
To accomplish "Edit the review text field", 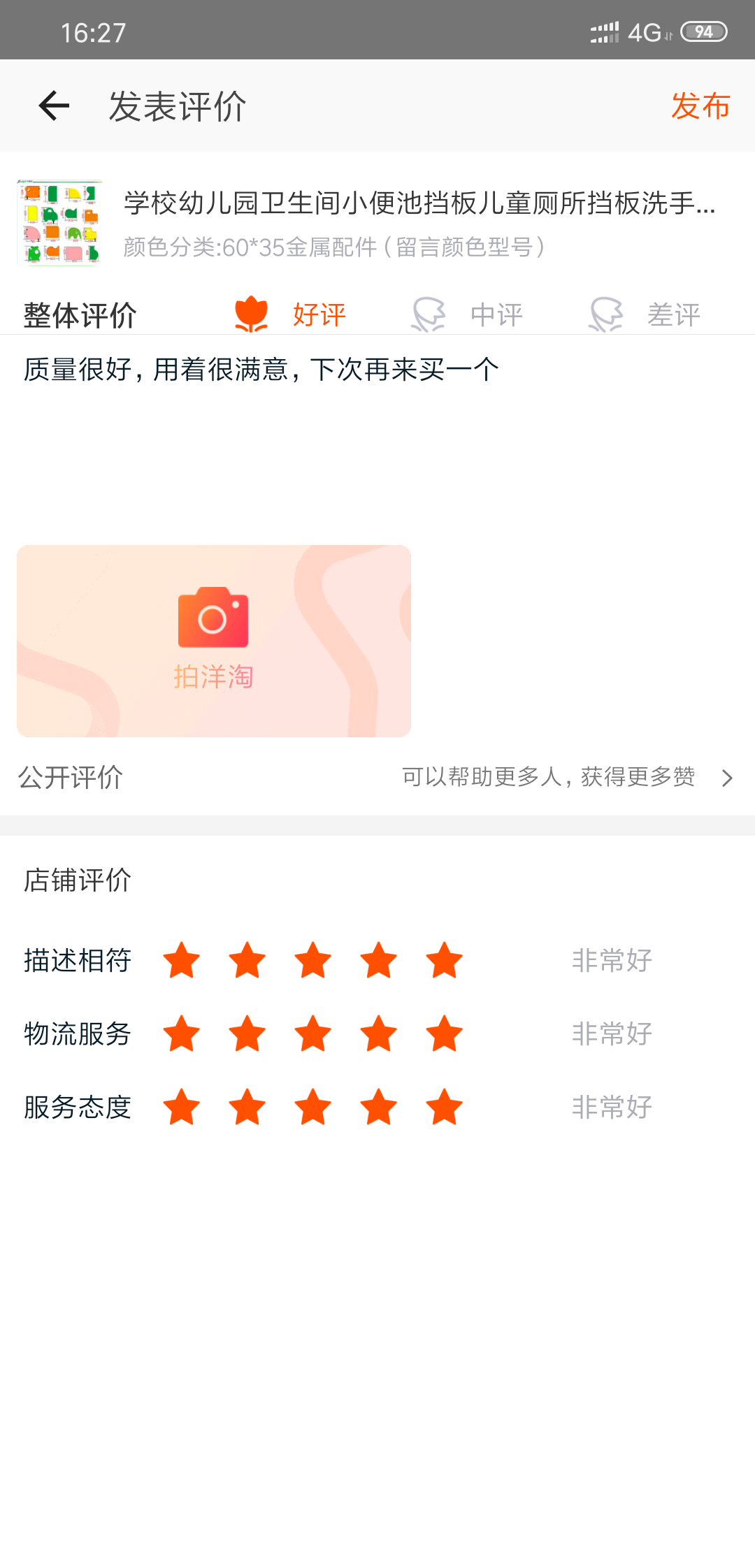I will pos(377,433).
